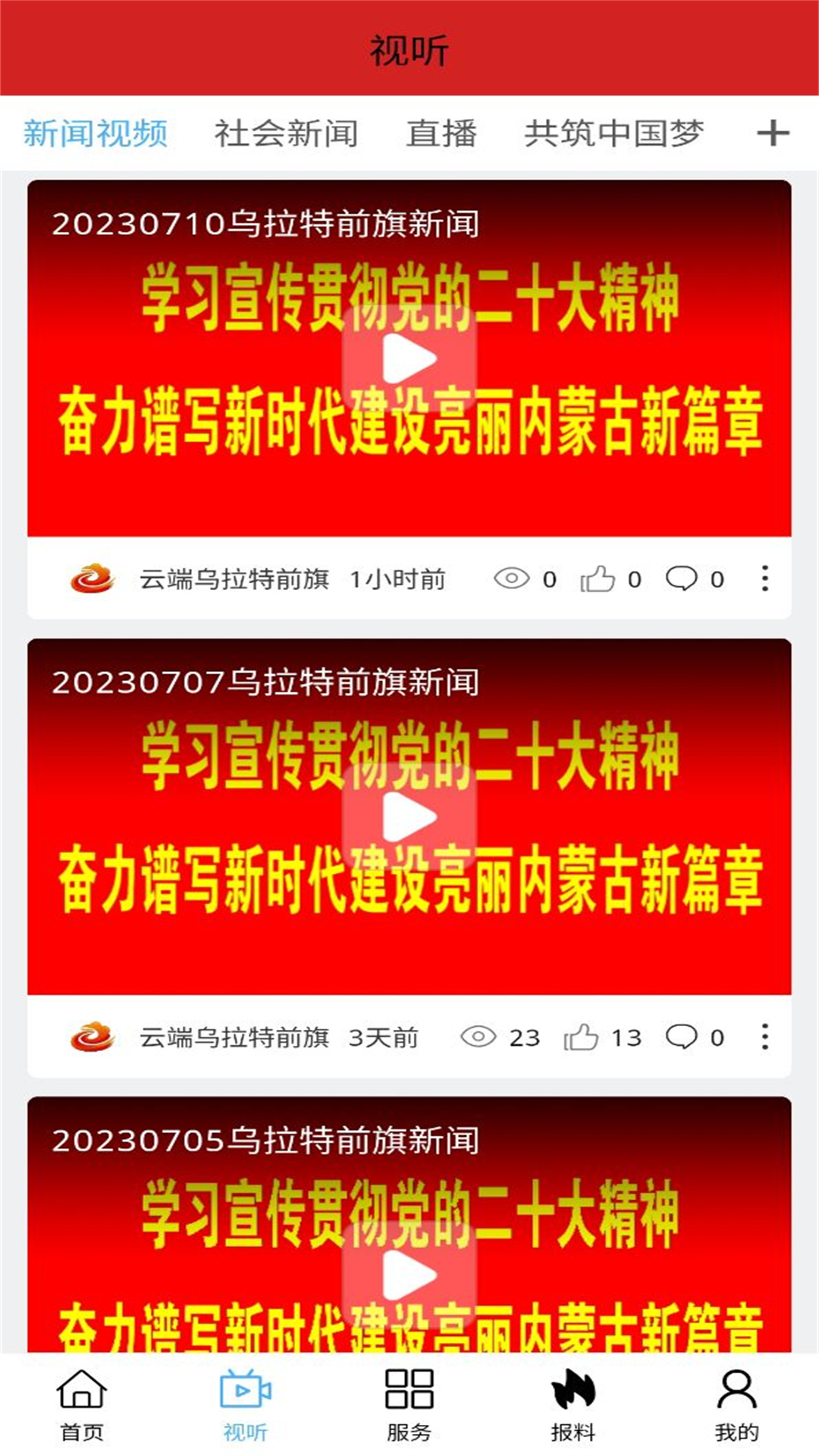This screenshot has width=819, height=1456.
Task: Open more options for the 20230710 video
Action: tap(765, 579)
